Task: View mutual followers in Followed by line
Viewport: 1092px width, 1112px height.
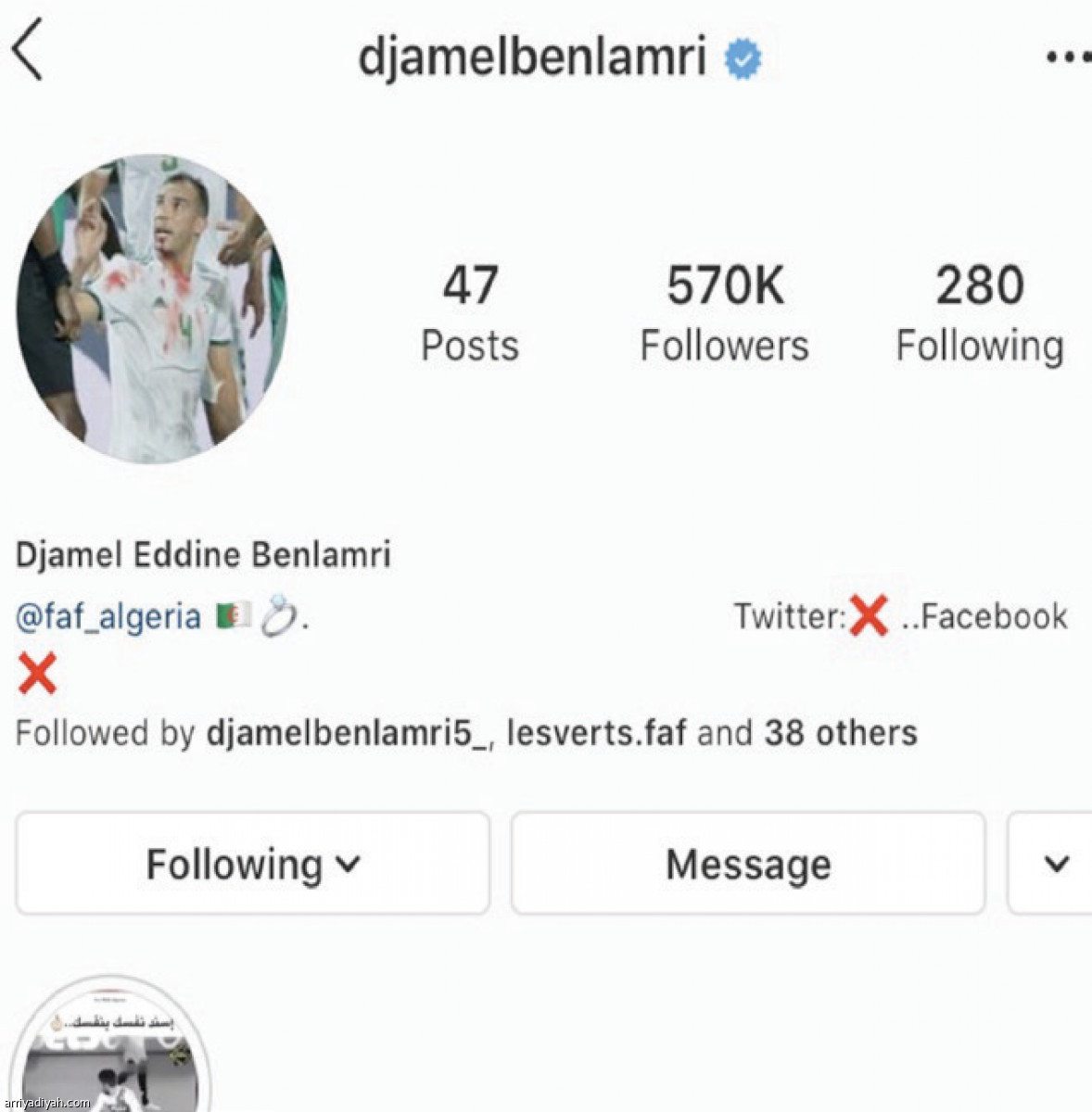Action: tap(465, 733)
